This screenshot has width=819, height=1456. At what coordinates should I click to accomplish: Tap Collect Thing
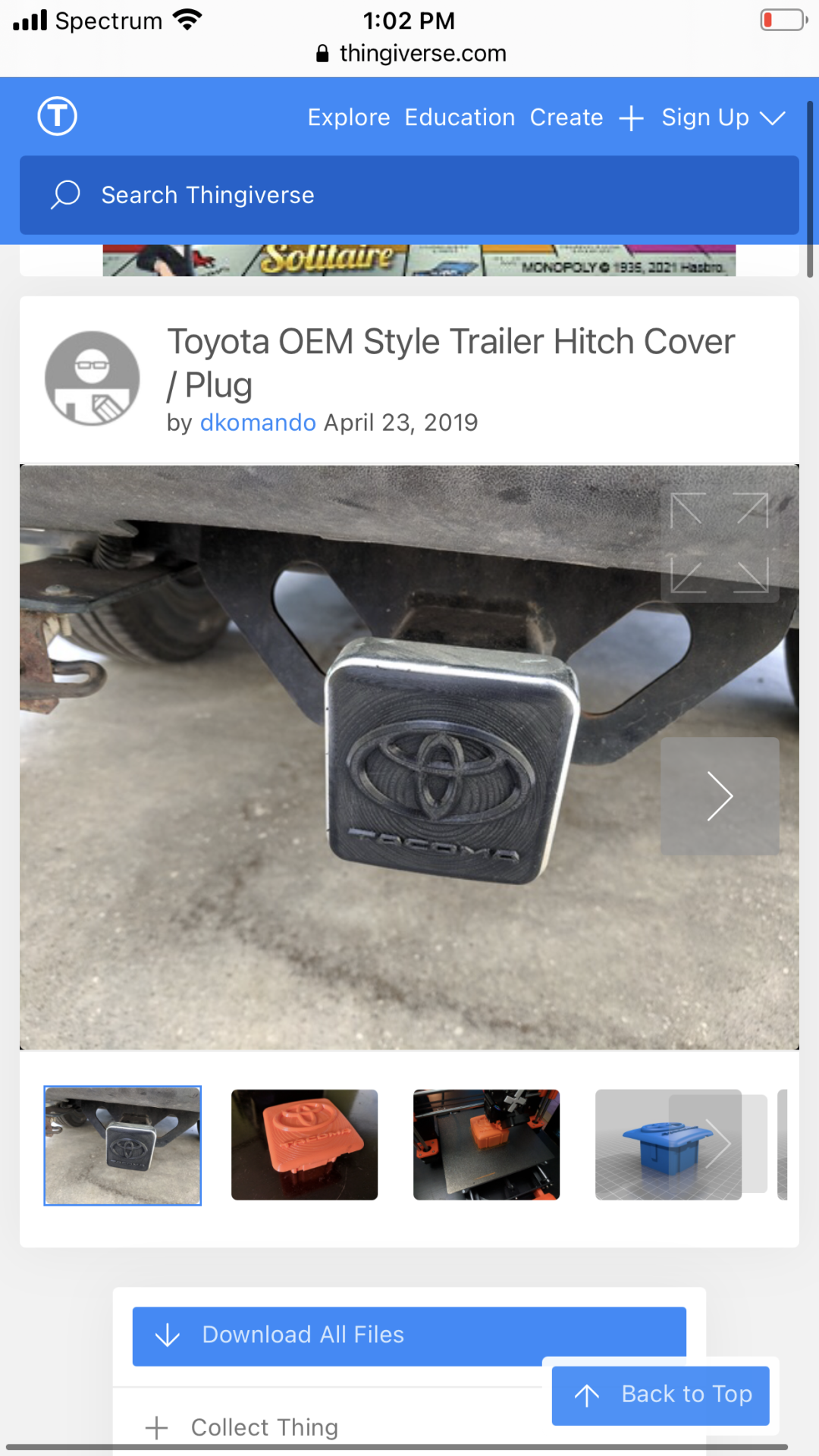coord(243,1427)
